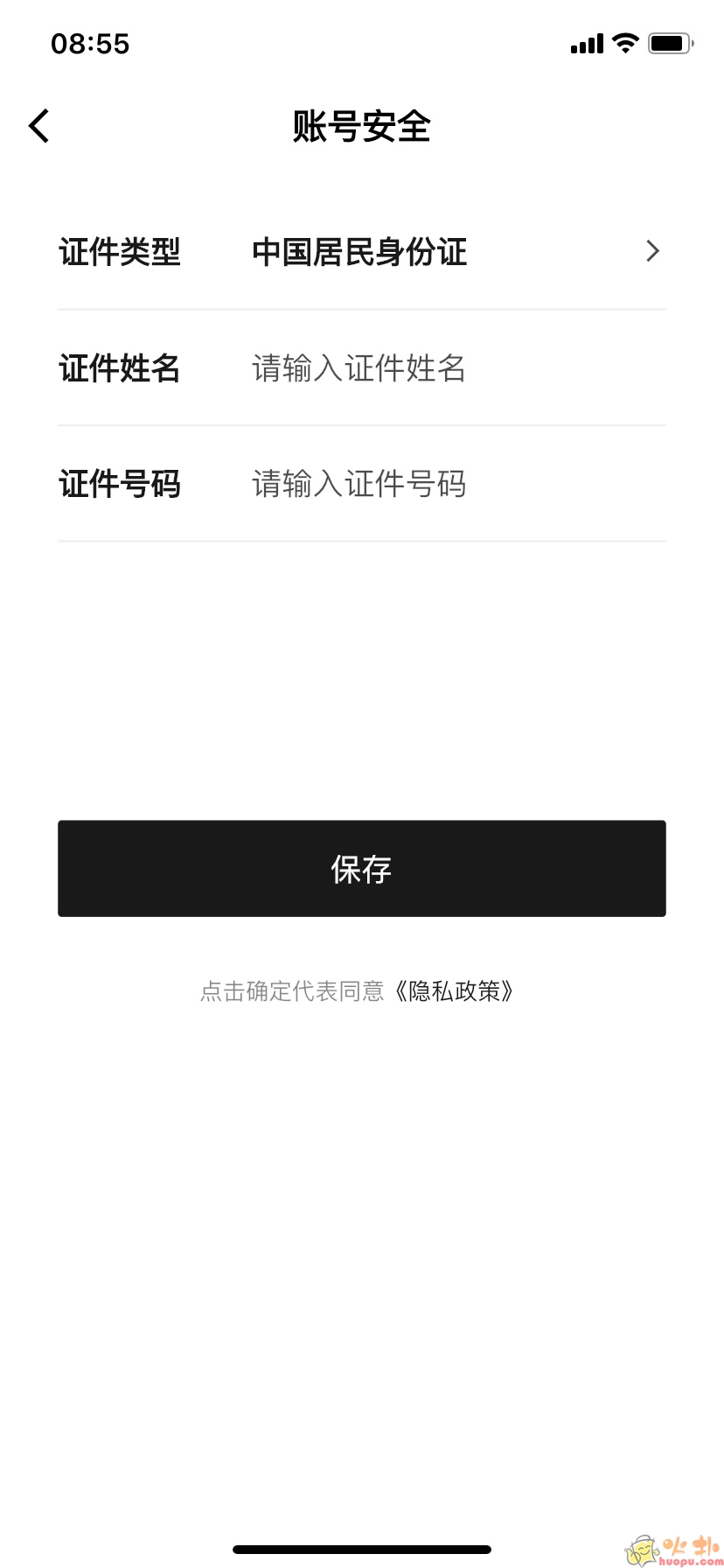The image size is (724, 1568).
Task: Focus the 证件姓名 name input field
Action: click(458, 368)
